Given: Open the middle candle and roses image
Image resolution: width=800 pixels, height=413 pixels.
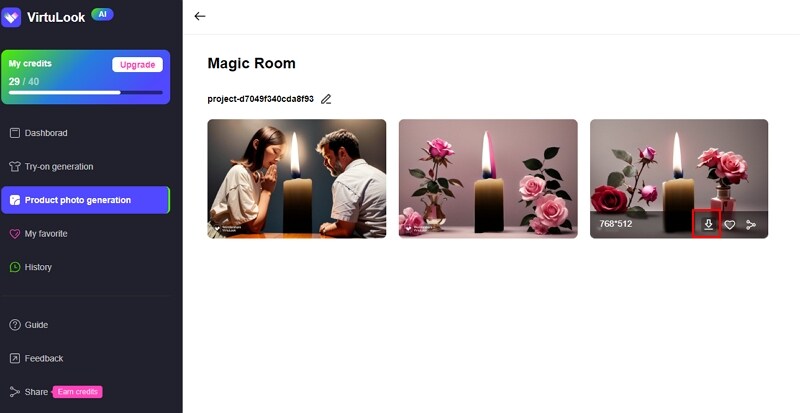Looking at the screenshot, I should tap(488, 178).
